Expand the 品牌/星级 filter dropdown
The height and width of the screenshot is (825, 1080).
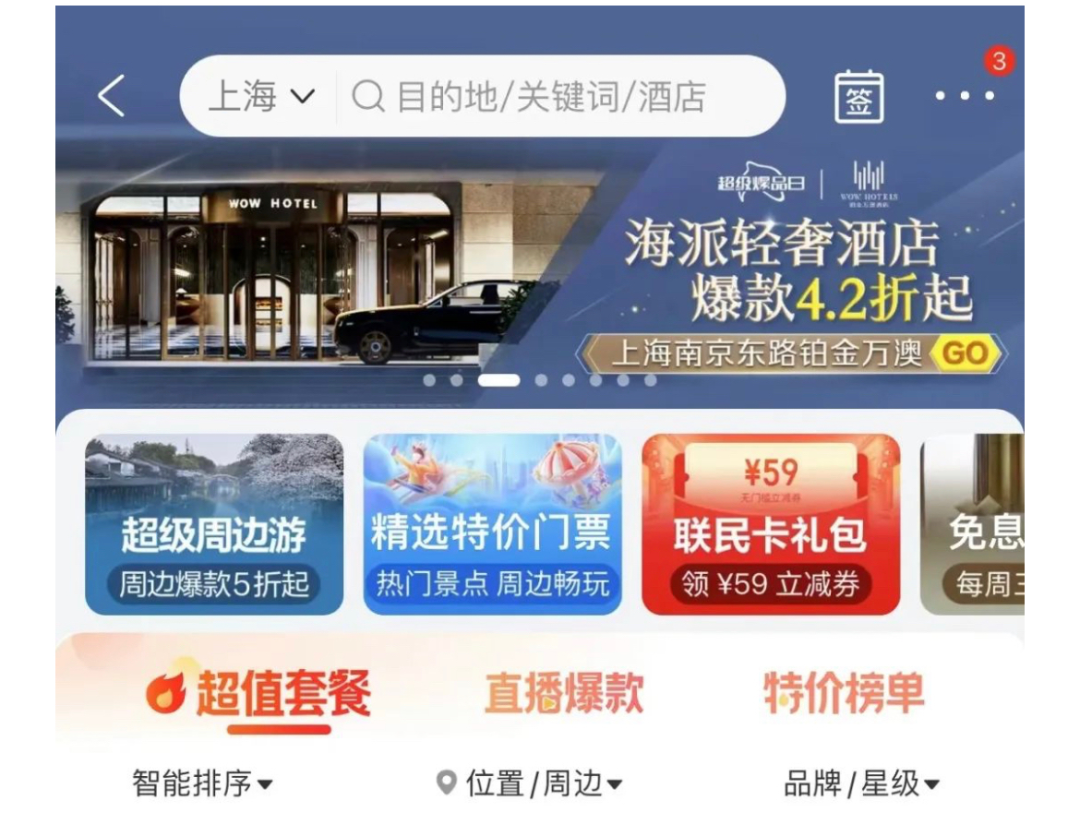861,784
